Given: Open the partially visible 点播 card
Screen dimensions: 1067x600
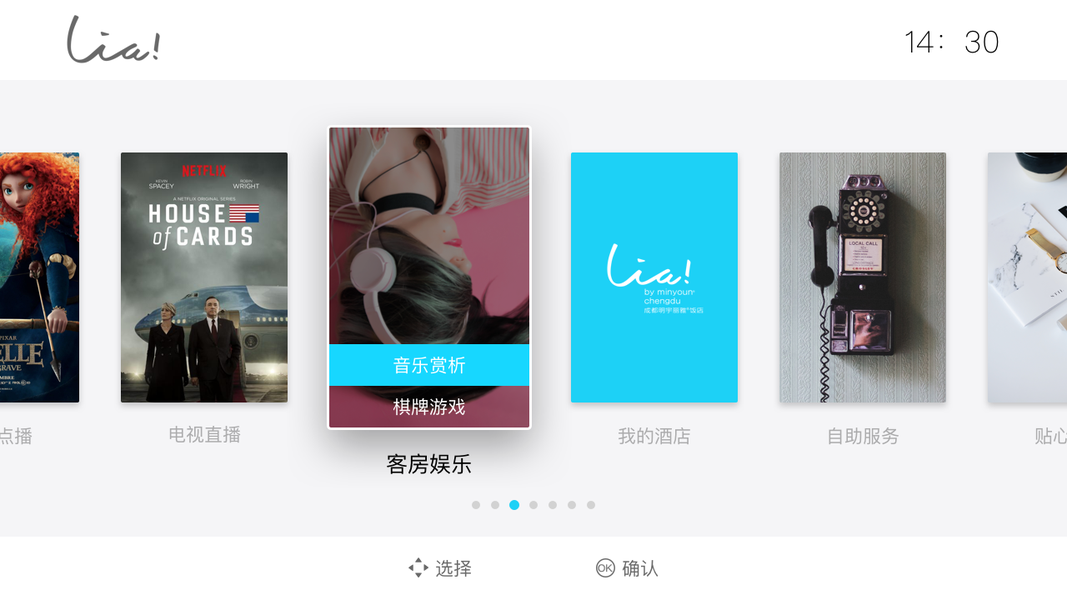Looking at the screenshot, I should pyautogui.click(x=38, y=277).
